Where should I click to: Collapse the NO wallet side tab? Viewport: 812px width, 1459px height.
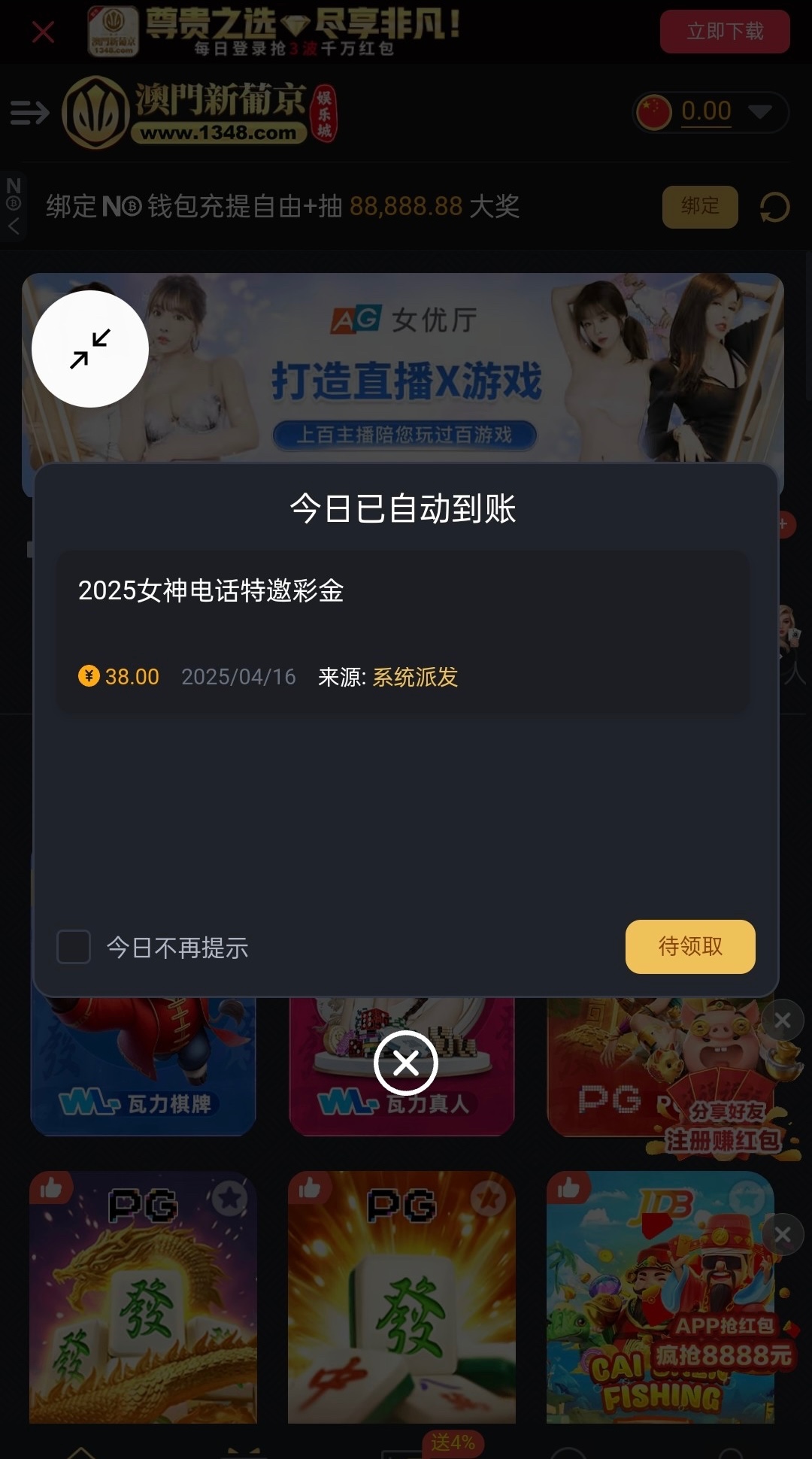[14, 226]
